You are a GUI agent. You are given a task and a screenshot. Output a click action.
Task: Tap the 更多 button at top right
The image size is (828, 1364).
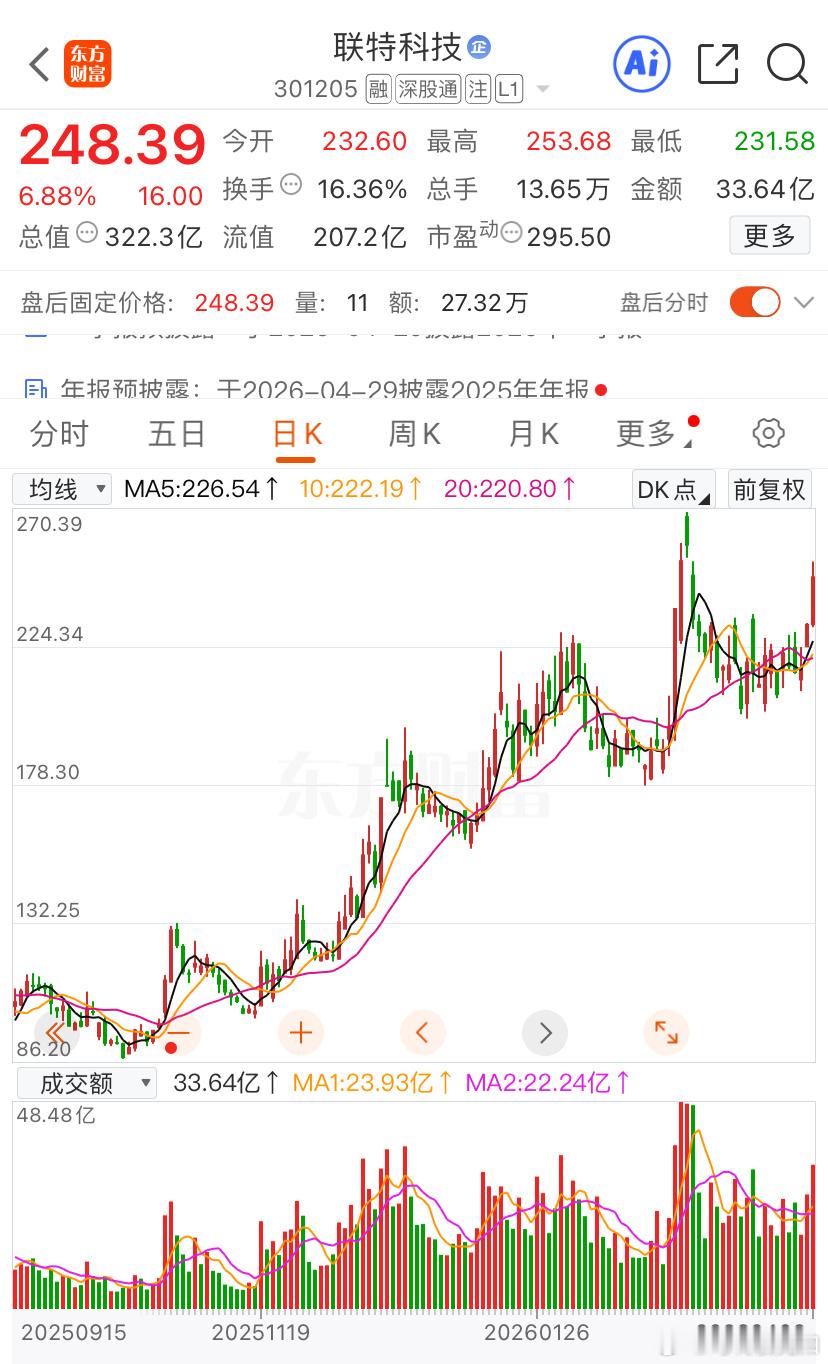coord(769,236)
